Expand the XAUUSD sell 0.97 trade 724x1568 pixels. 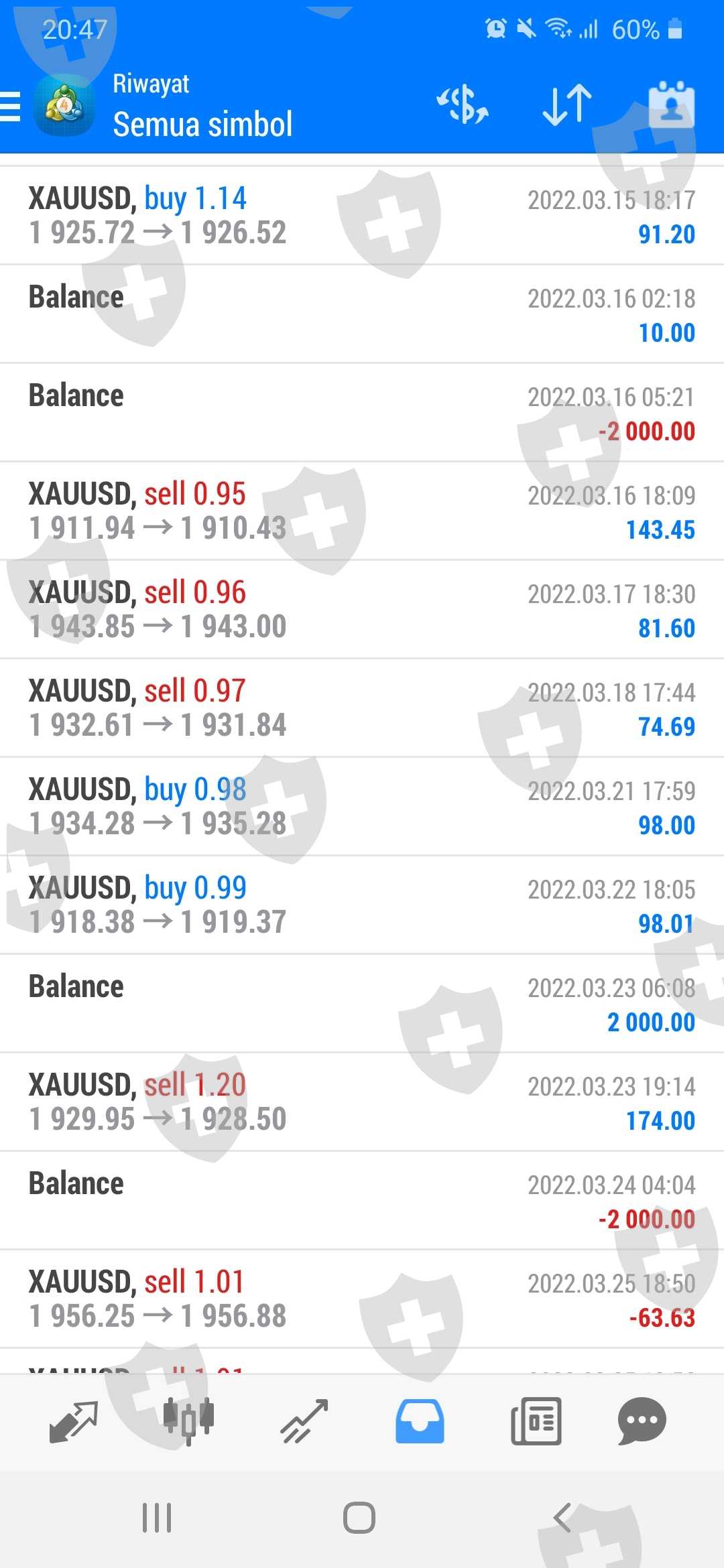[362, 708]
